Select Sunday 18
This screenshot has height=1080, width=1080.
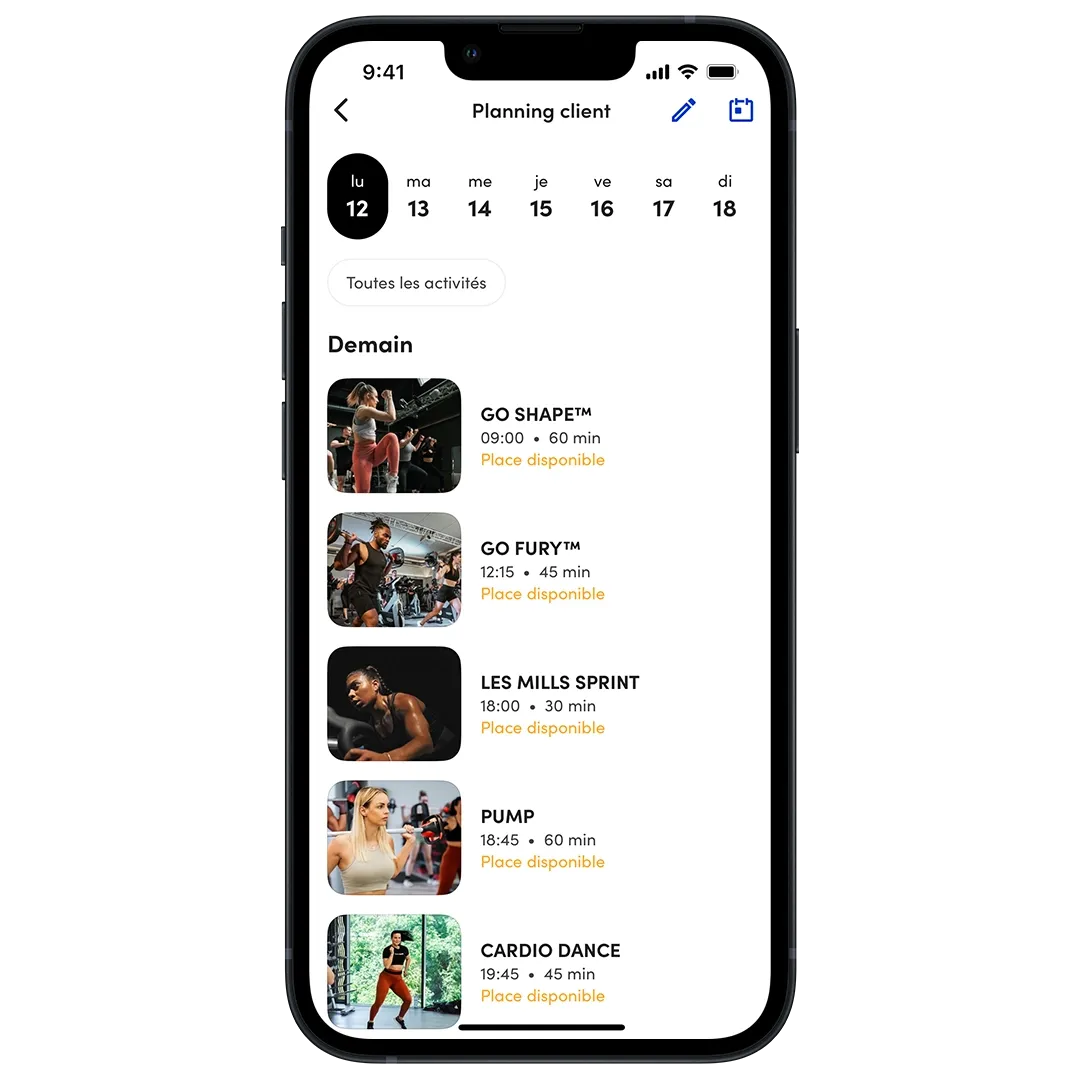coord(725,196)
